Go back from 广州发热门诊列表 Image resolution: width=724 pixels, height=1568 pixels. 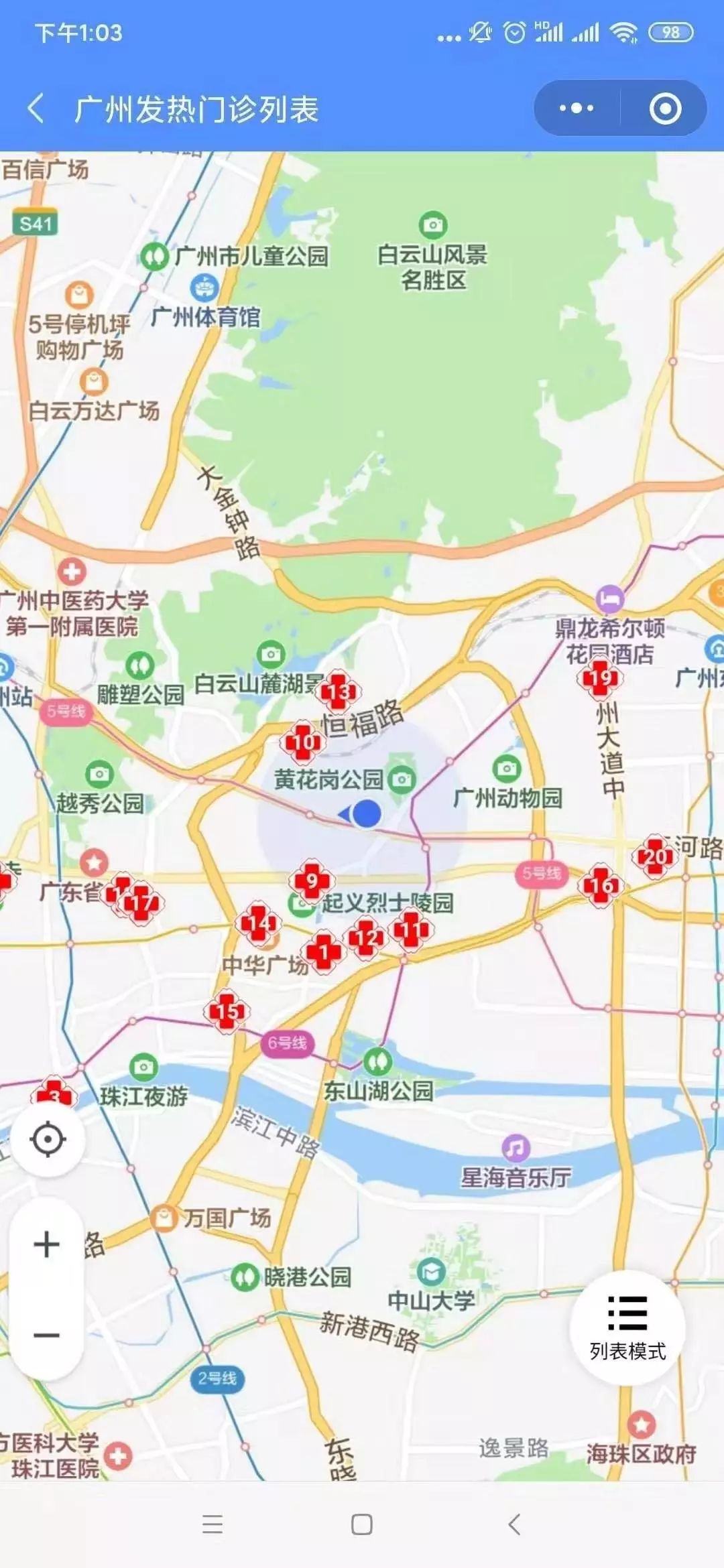[37, 109]
